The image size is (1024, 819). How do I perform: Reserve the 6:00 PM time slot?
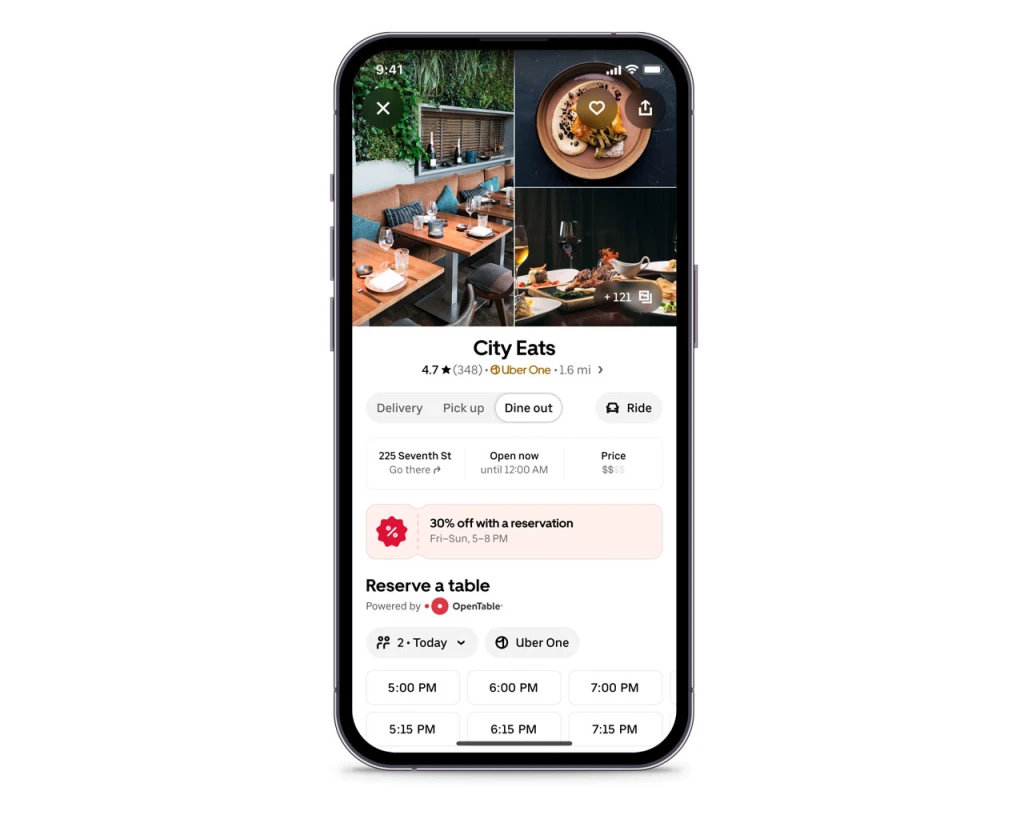tap(514, 688)
